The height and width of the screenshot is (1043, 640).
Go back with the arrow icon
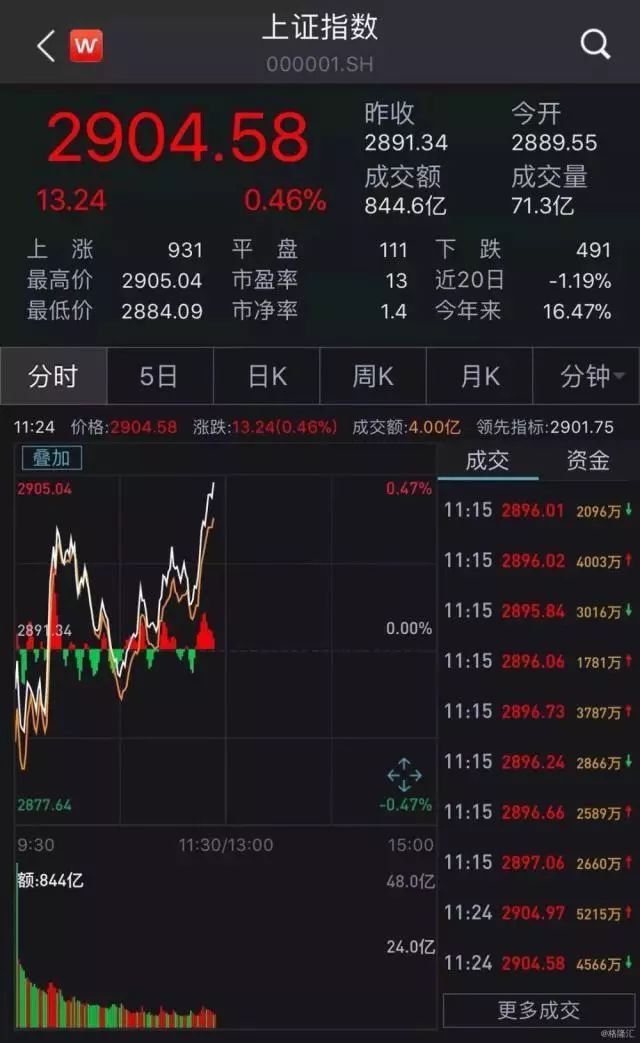(46, 46)
